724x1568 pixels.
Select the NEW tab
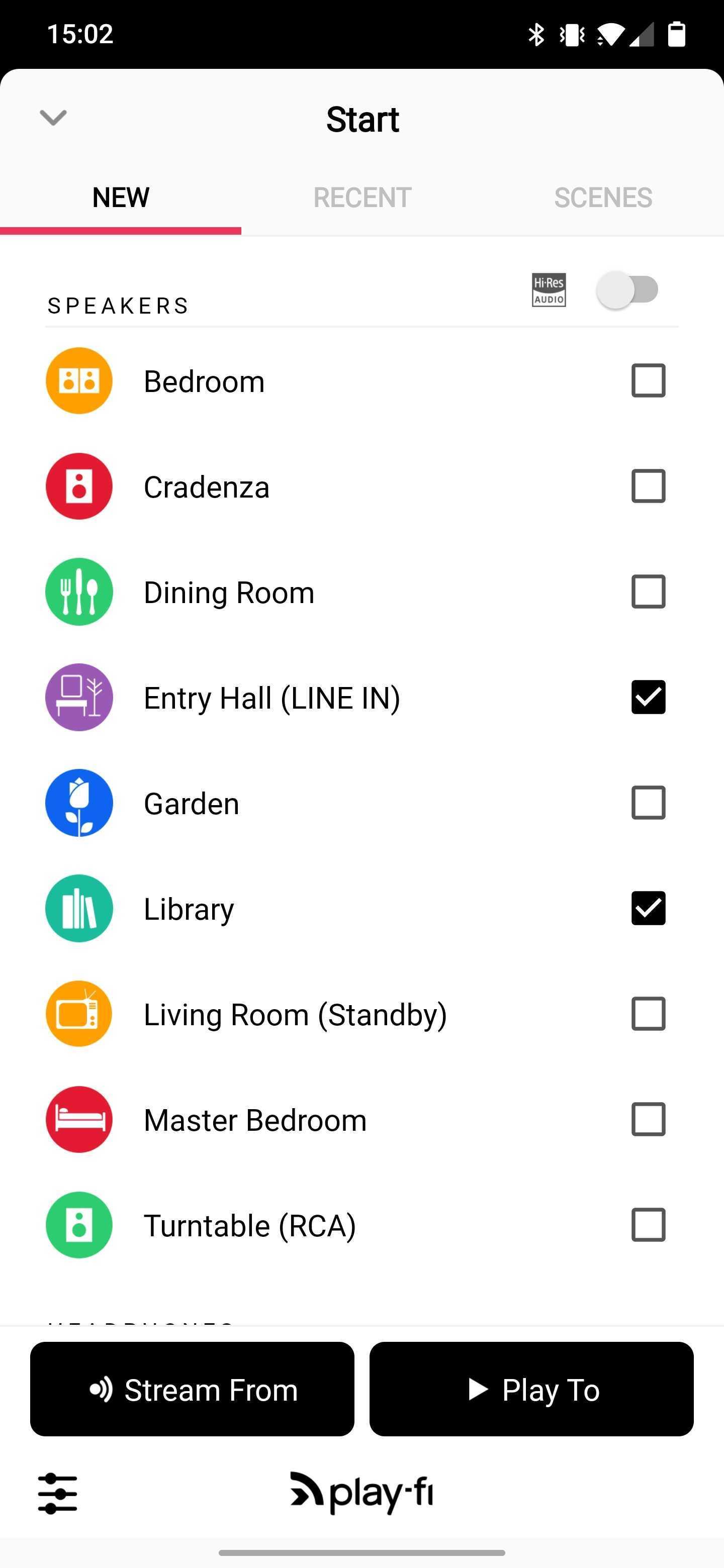pos(121,198)
